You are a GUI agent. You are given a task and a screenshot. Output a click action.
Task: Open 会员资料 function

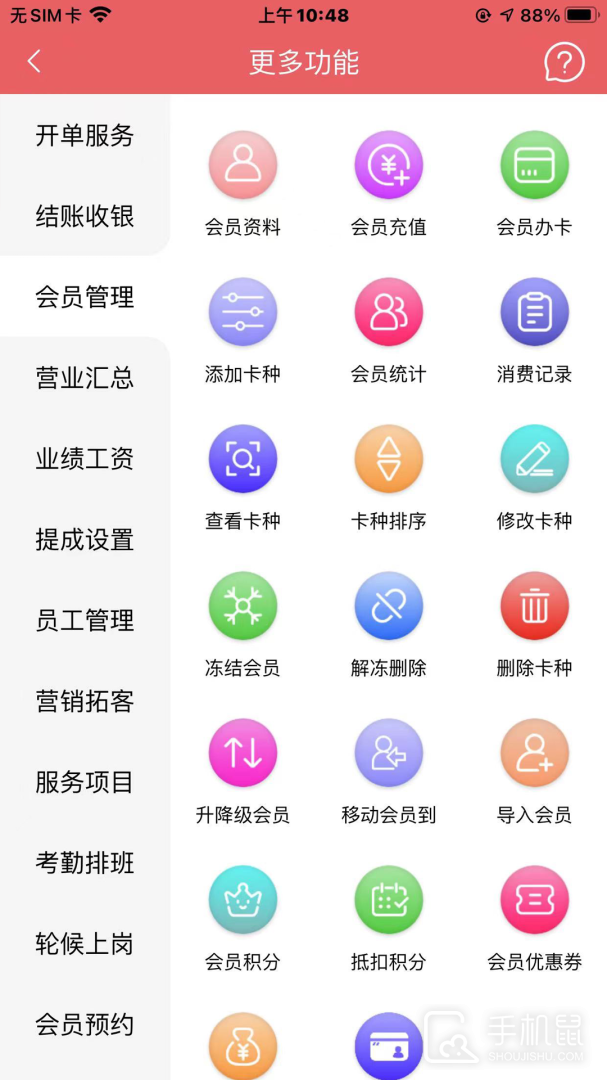click(243, 166)
